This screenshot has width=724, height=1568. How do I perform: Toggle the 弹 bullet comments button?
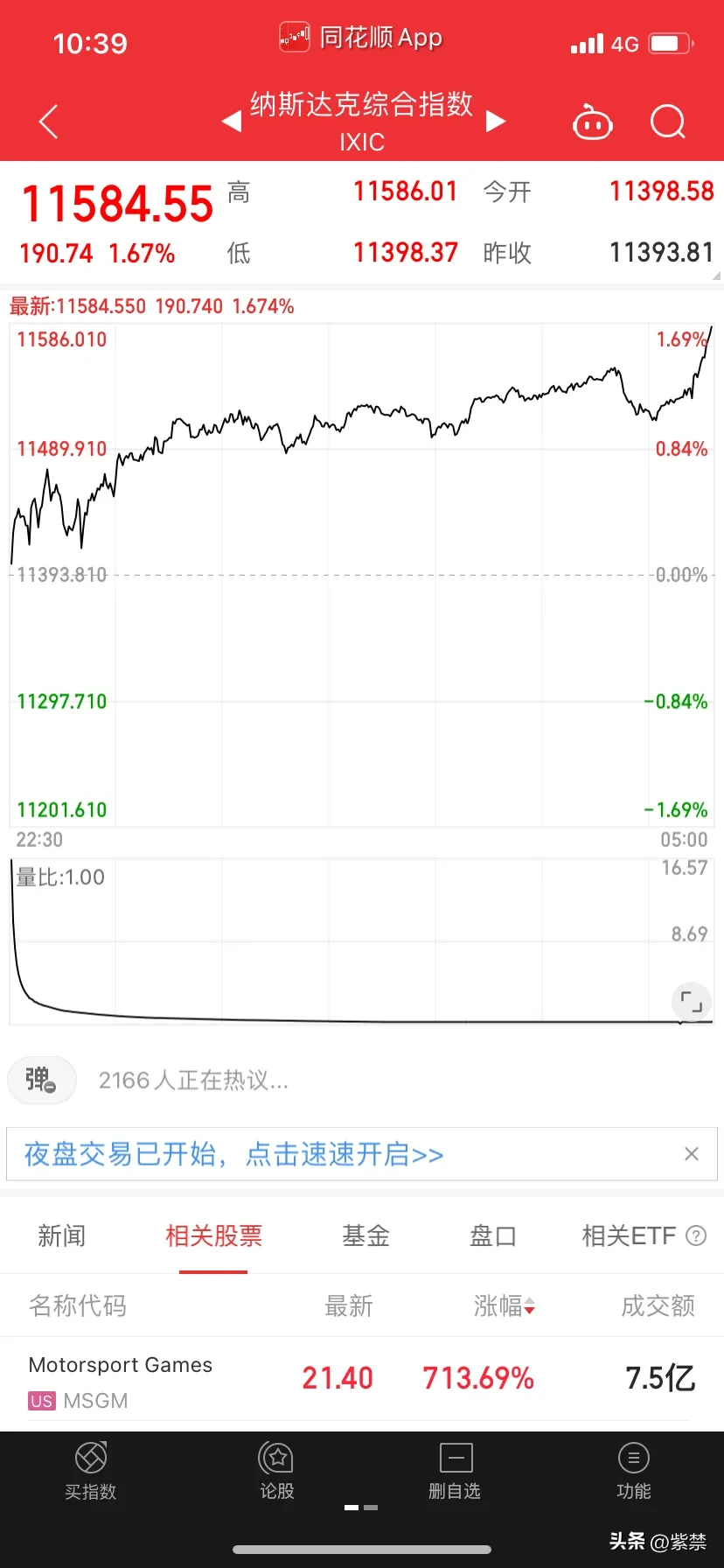click(x=41, y=1080)
